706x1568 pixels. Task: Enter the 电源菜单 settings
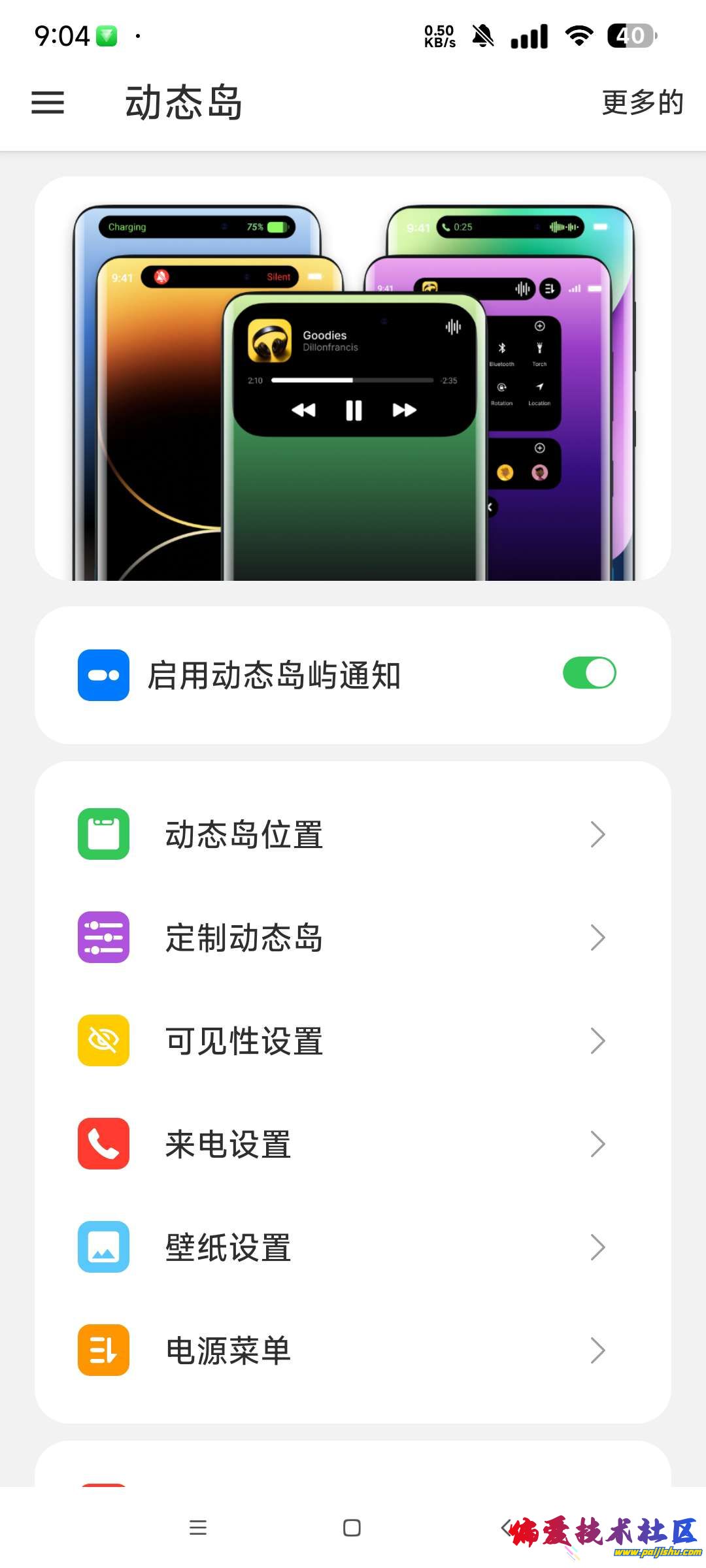353,1350
